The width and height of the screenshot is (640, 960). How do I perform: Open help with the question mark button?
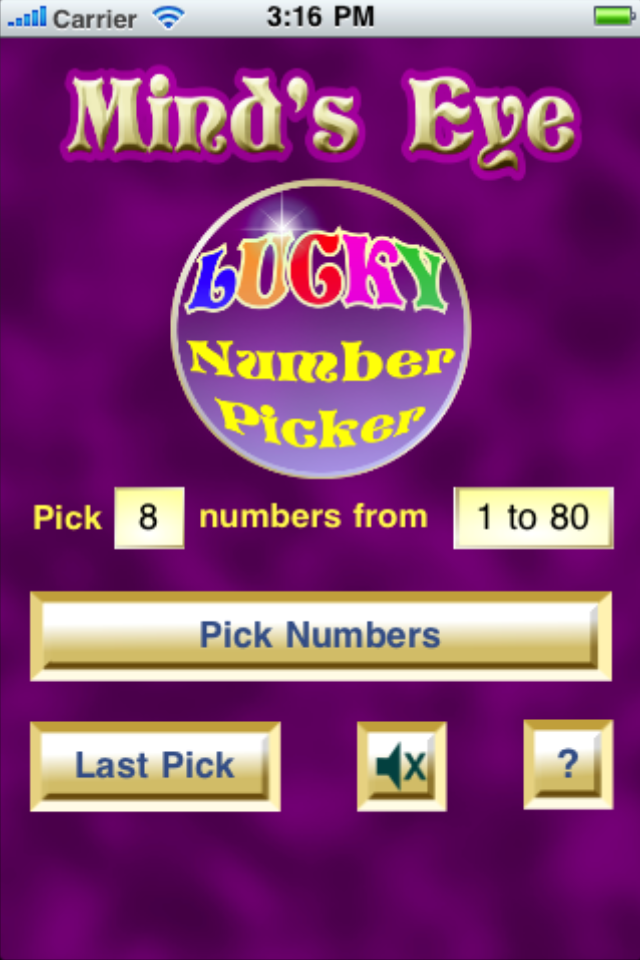568,765
